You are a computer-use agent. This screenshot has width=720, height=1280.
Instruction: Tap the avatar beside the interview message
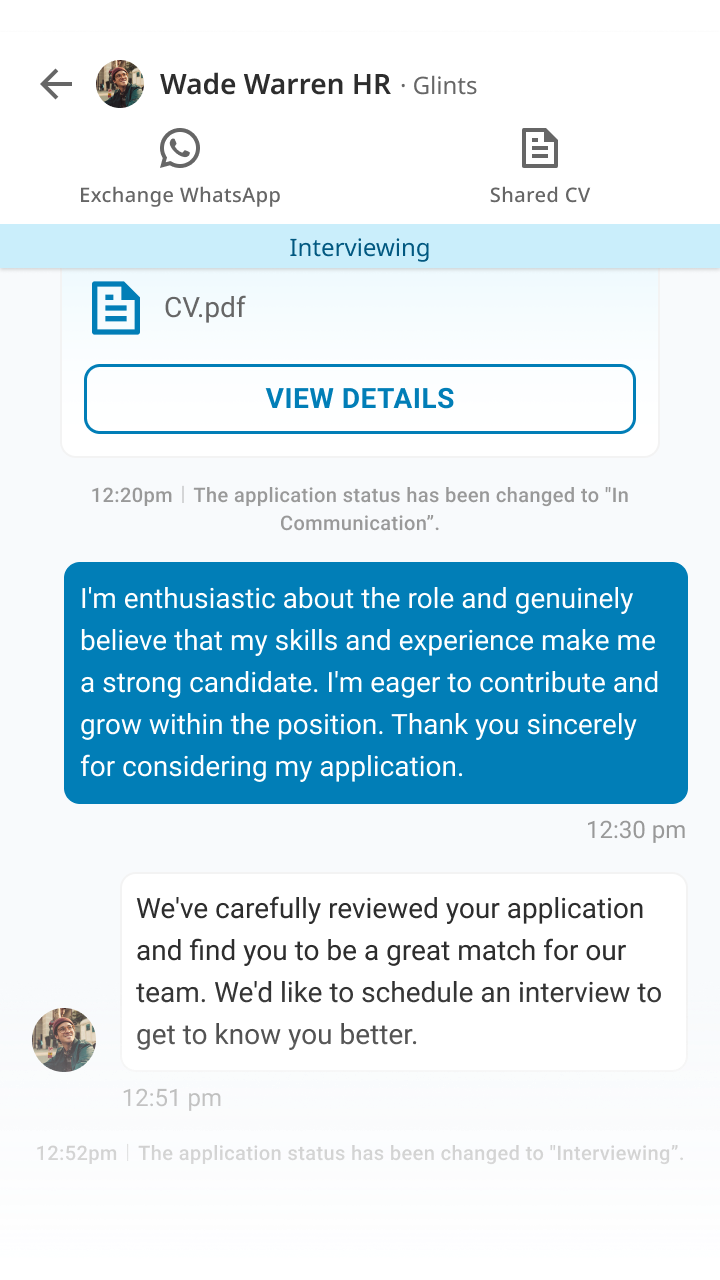coord(63,1040)
